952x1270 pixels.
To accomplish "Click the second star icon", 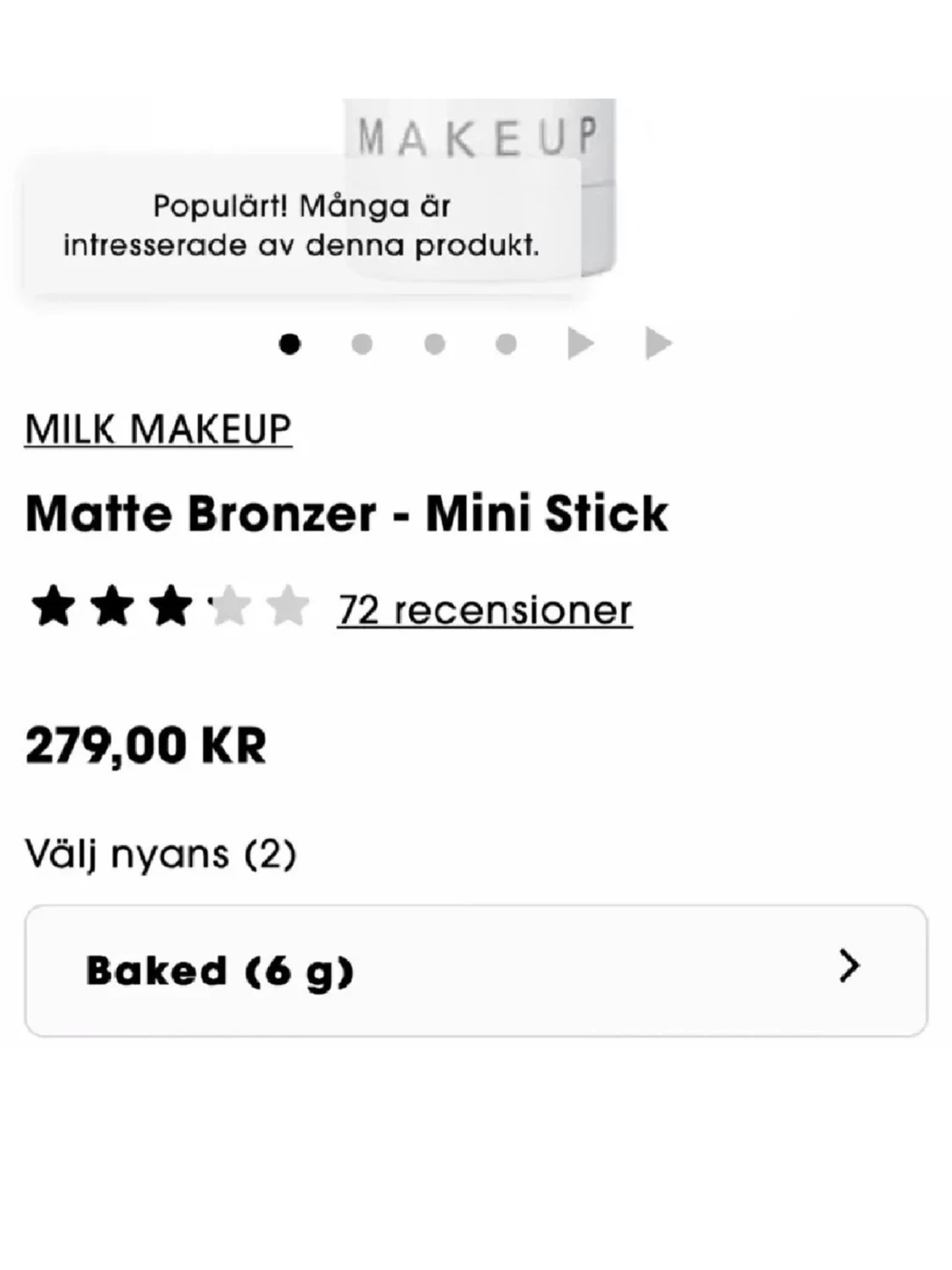I will (x=113, y=606).
